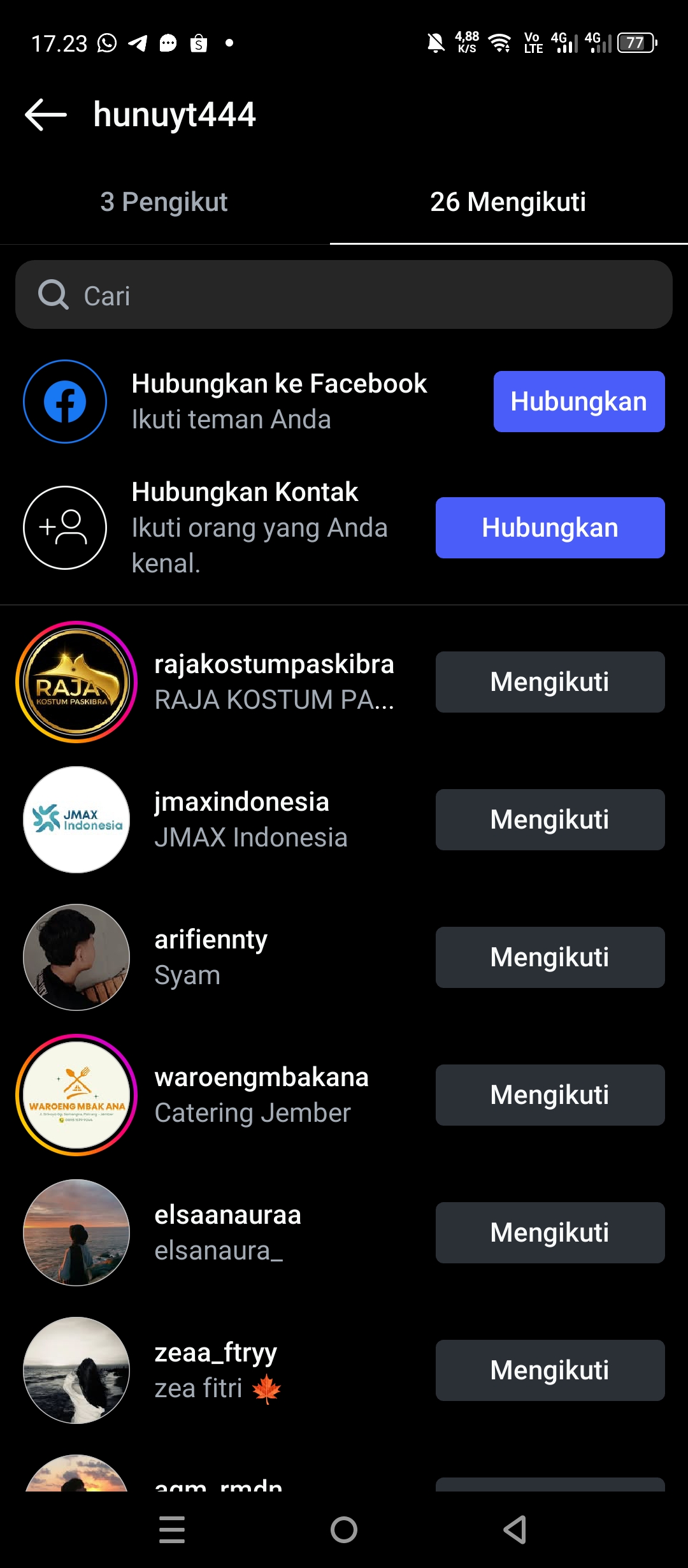Image resolution: width=688 pixels, height=1568 pixels.
Task: Select the 26 Mengikuti tab
Action: (x=508, y=202)
